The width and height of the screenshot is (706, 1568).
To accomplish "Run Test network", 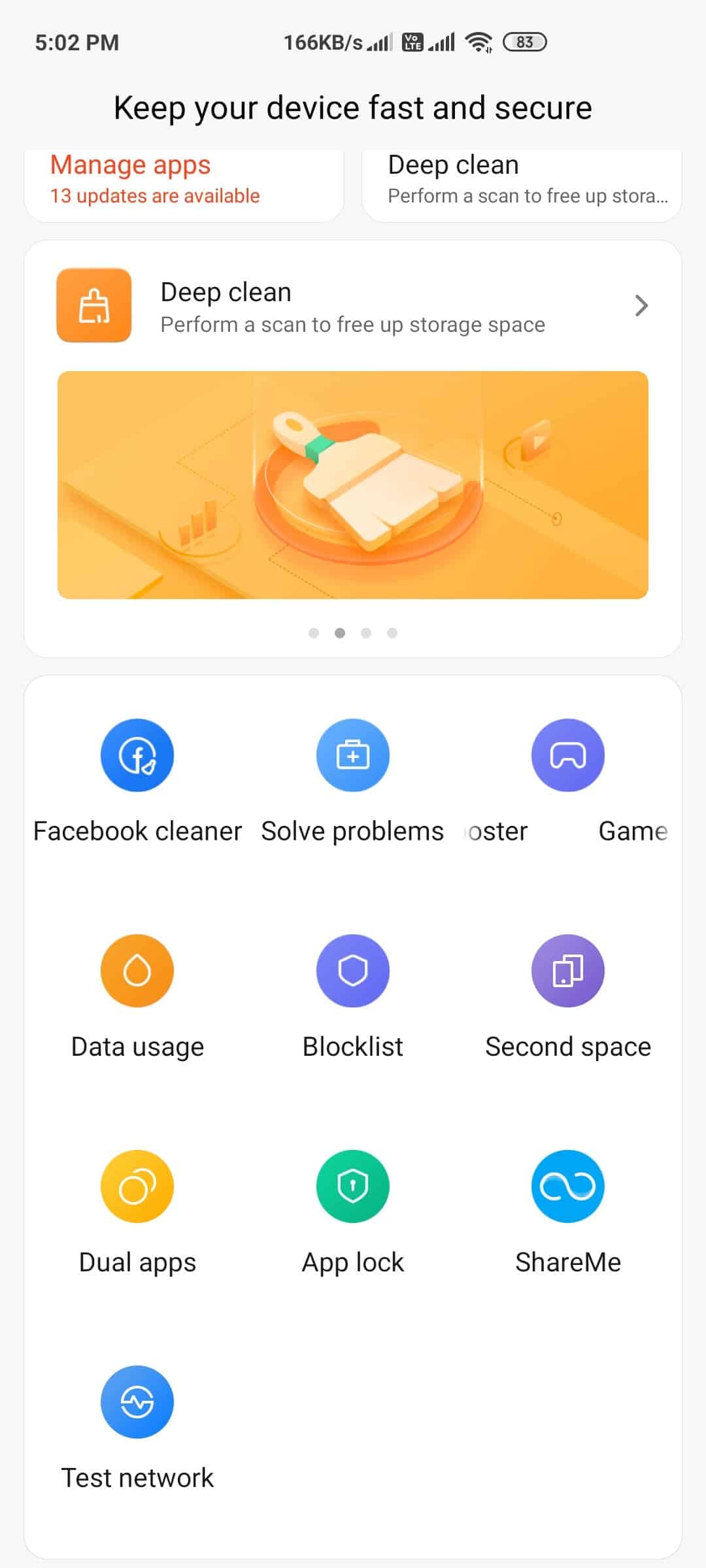I will [x=137, y=1402].
